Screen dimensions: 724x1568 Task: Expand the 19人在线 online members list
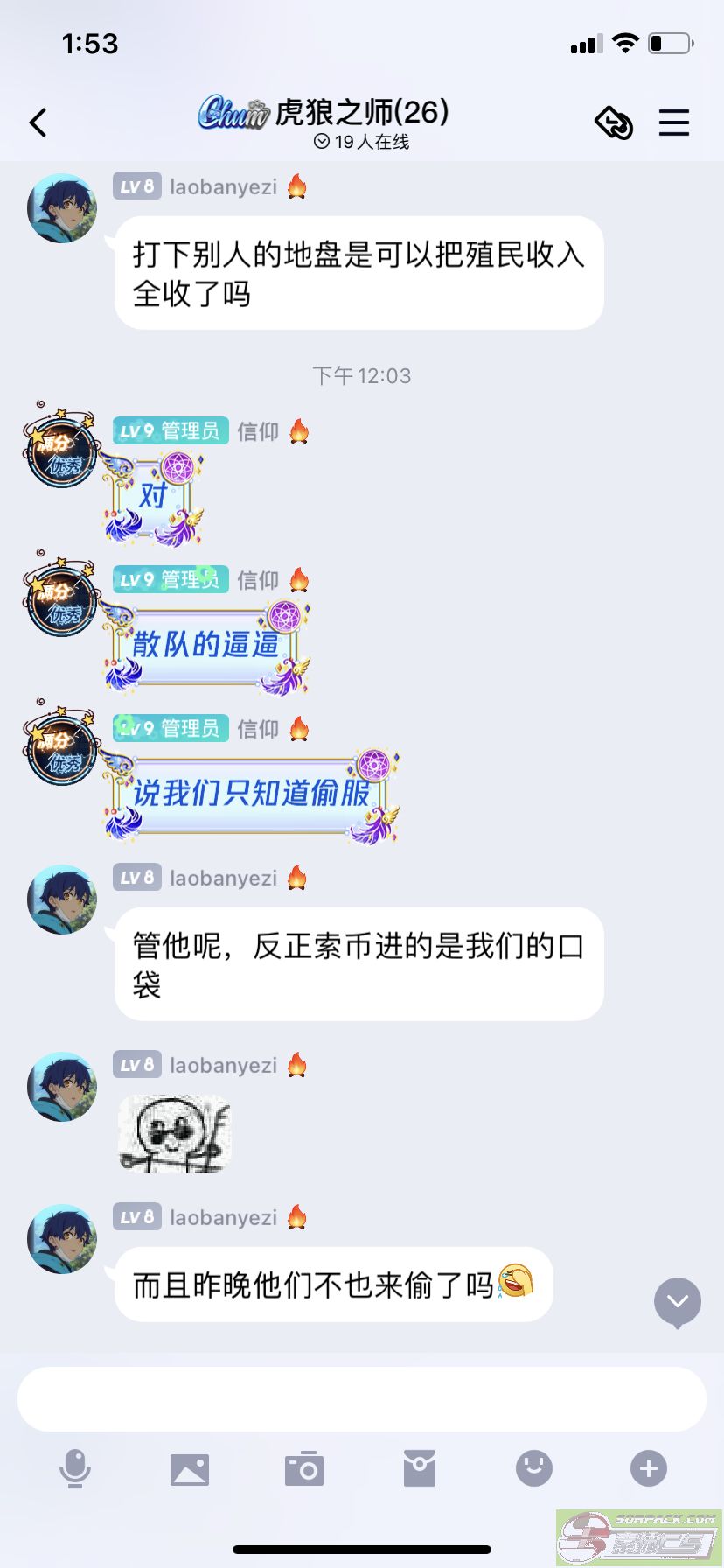point(360,142)
